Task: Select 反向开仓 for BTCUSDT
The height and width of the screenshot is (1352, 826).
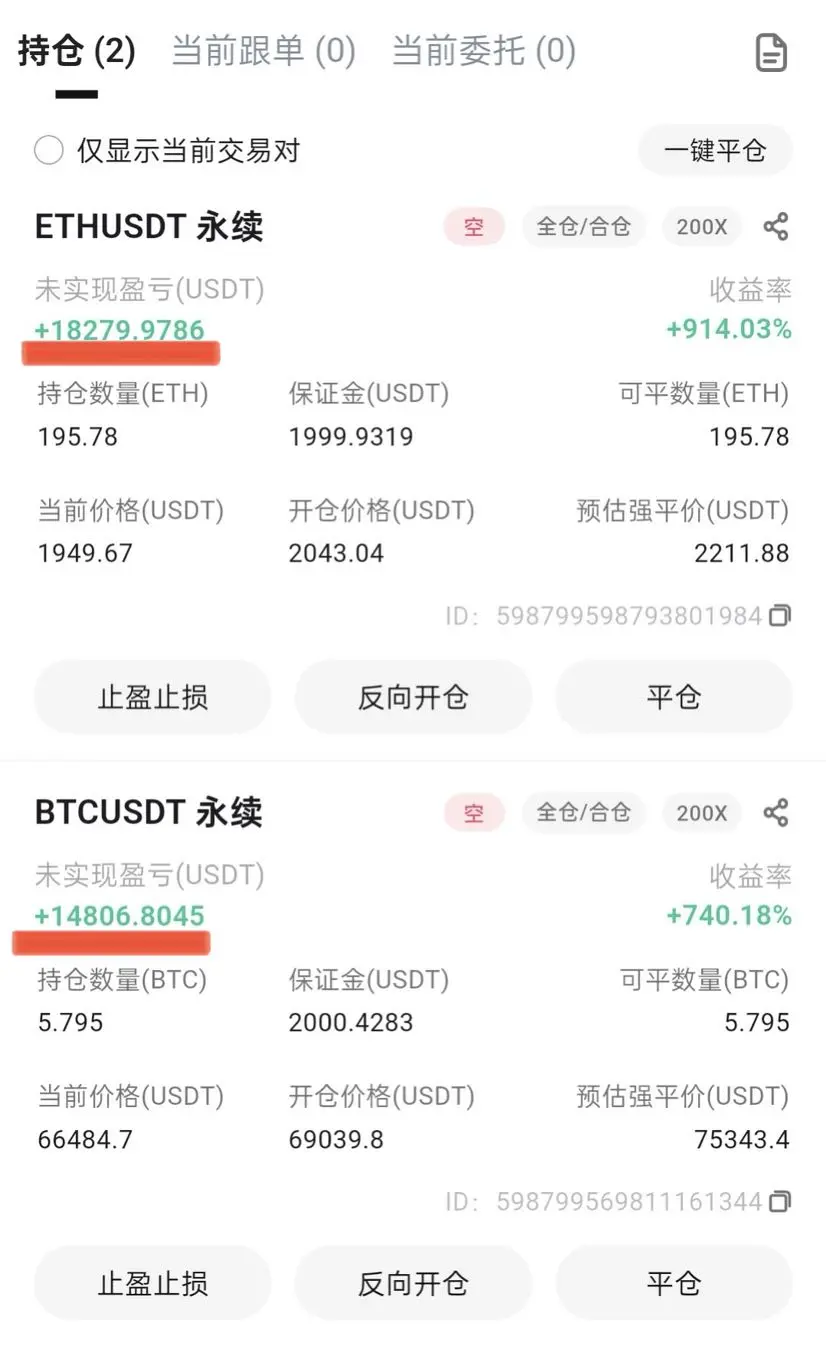Action: pyautogui.click(x=413, y=1283)
